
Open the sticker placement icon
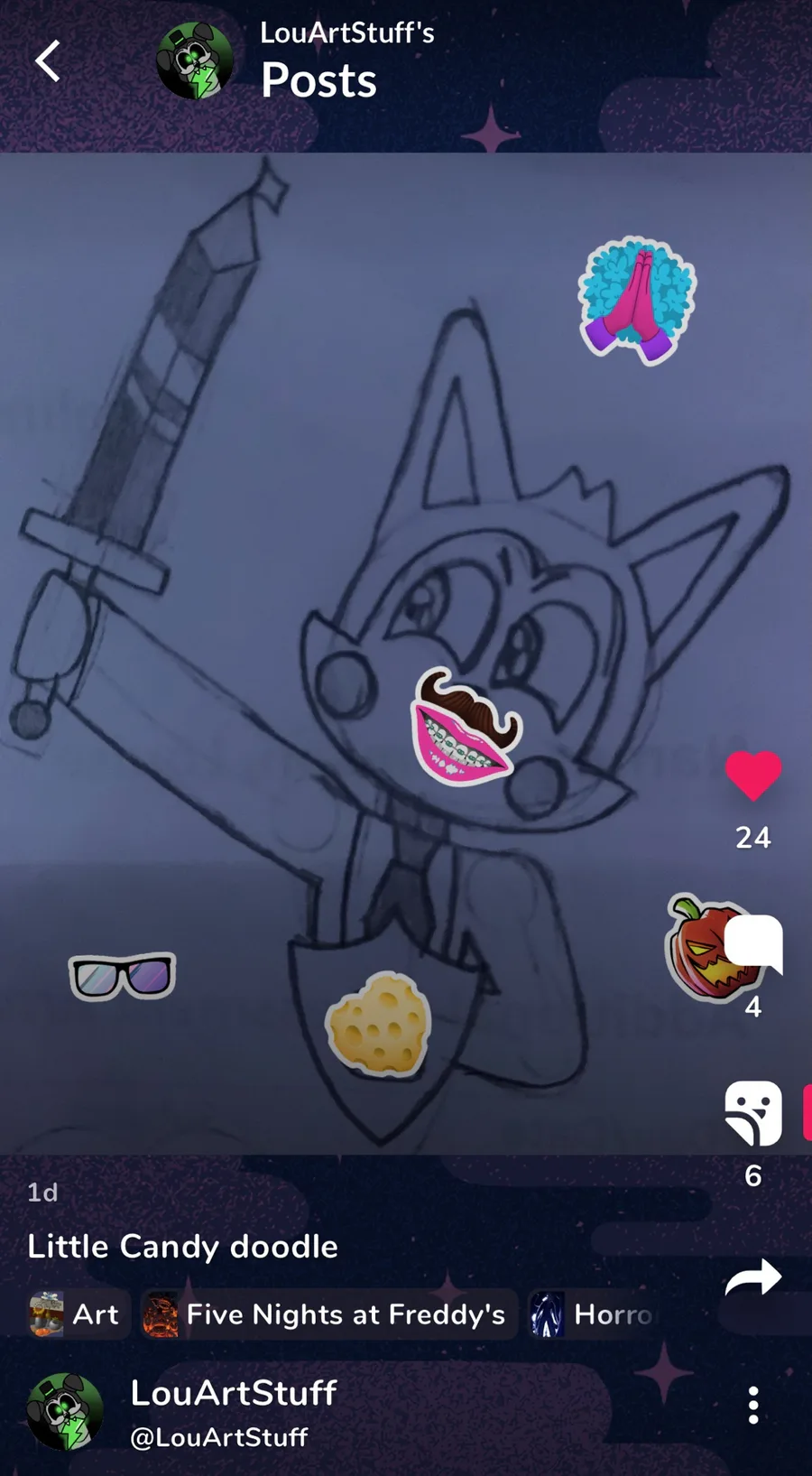pyautogui.click(x=753, y=1113)
